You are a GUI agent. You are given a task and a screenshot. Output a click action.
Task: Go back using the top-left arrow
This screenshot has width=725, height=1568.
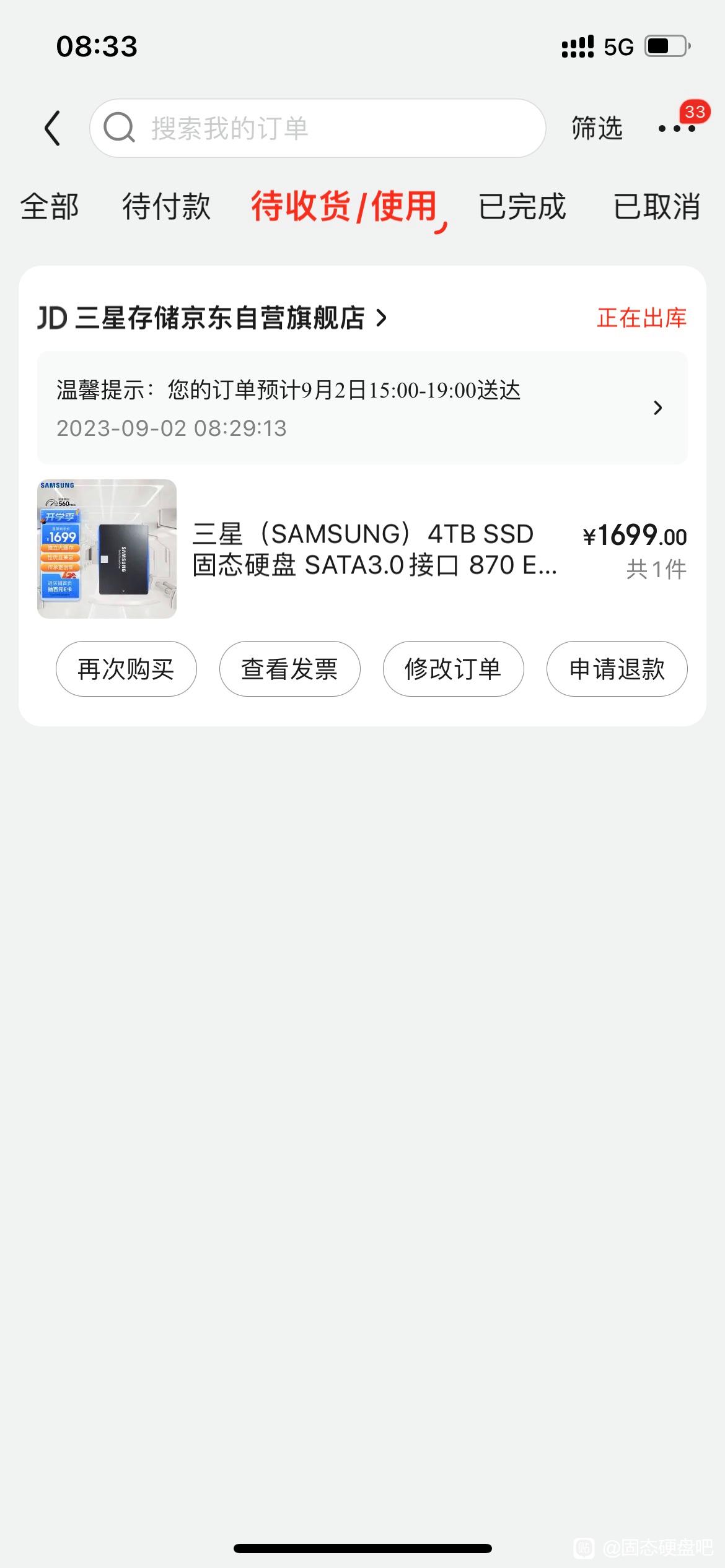click(x=53, y=128)
